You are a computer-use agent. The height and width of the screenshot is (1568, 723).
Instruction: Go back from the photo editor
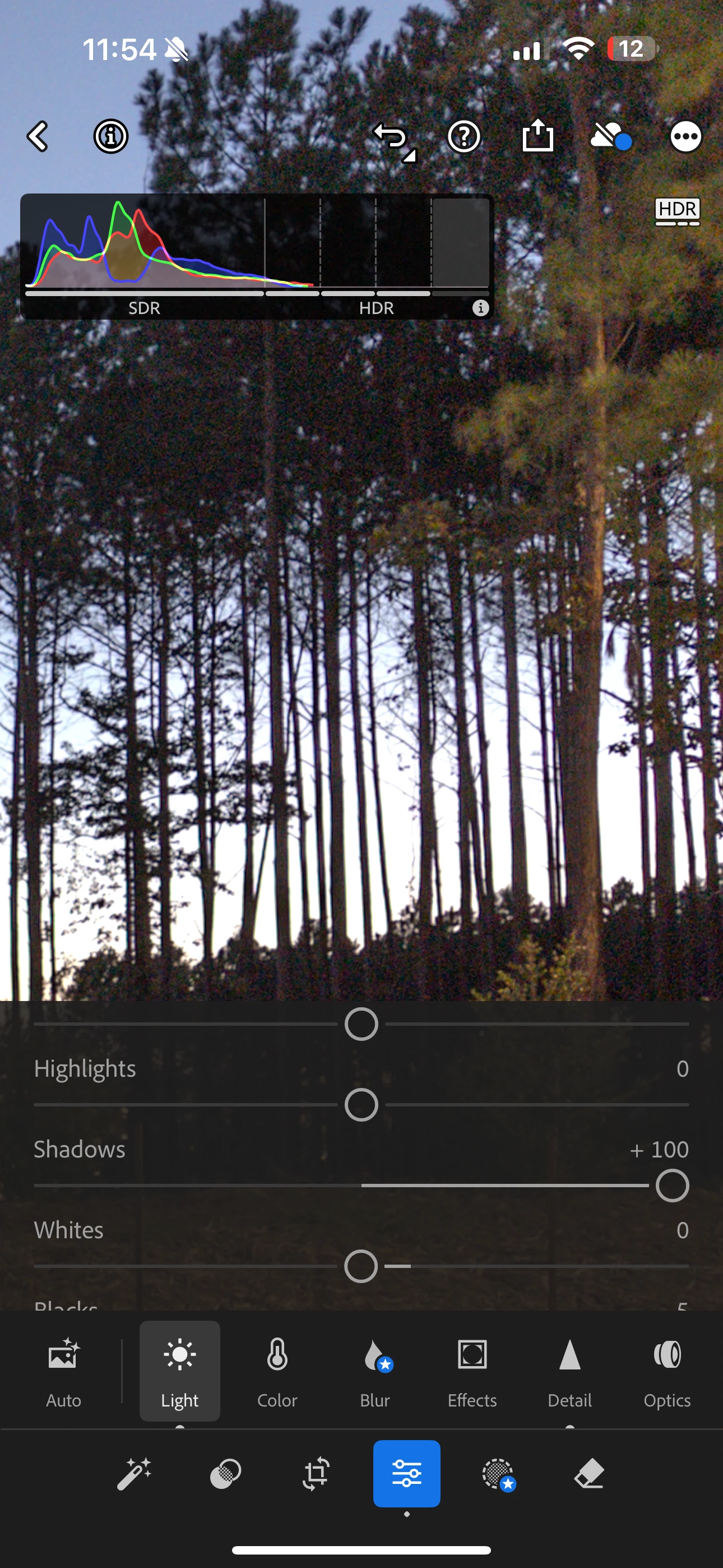38,136
